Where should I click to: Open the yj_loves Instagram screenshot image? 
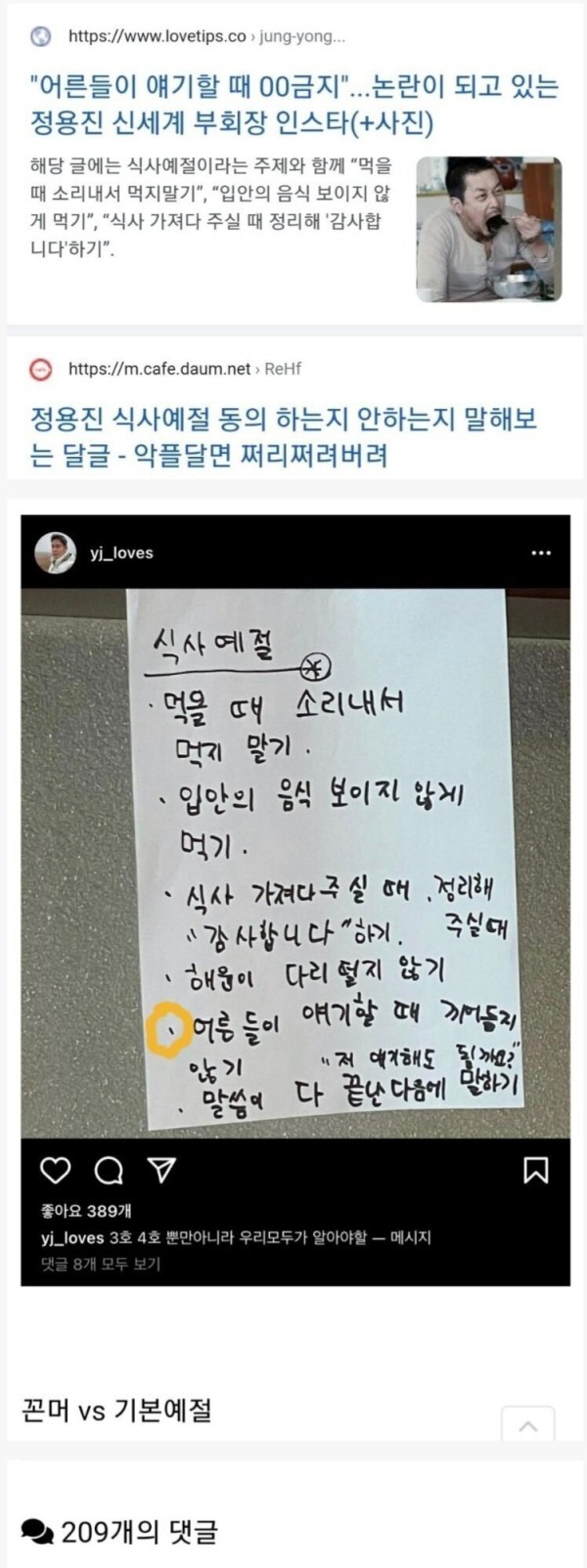pyautogui.click(x=295, y=861)
